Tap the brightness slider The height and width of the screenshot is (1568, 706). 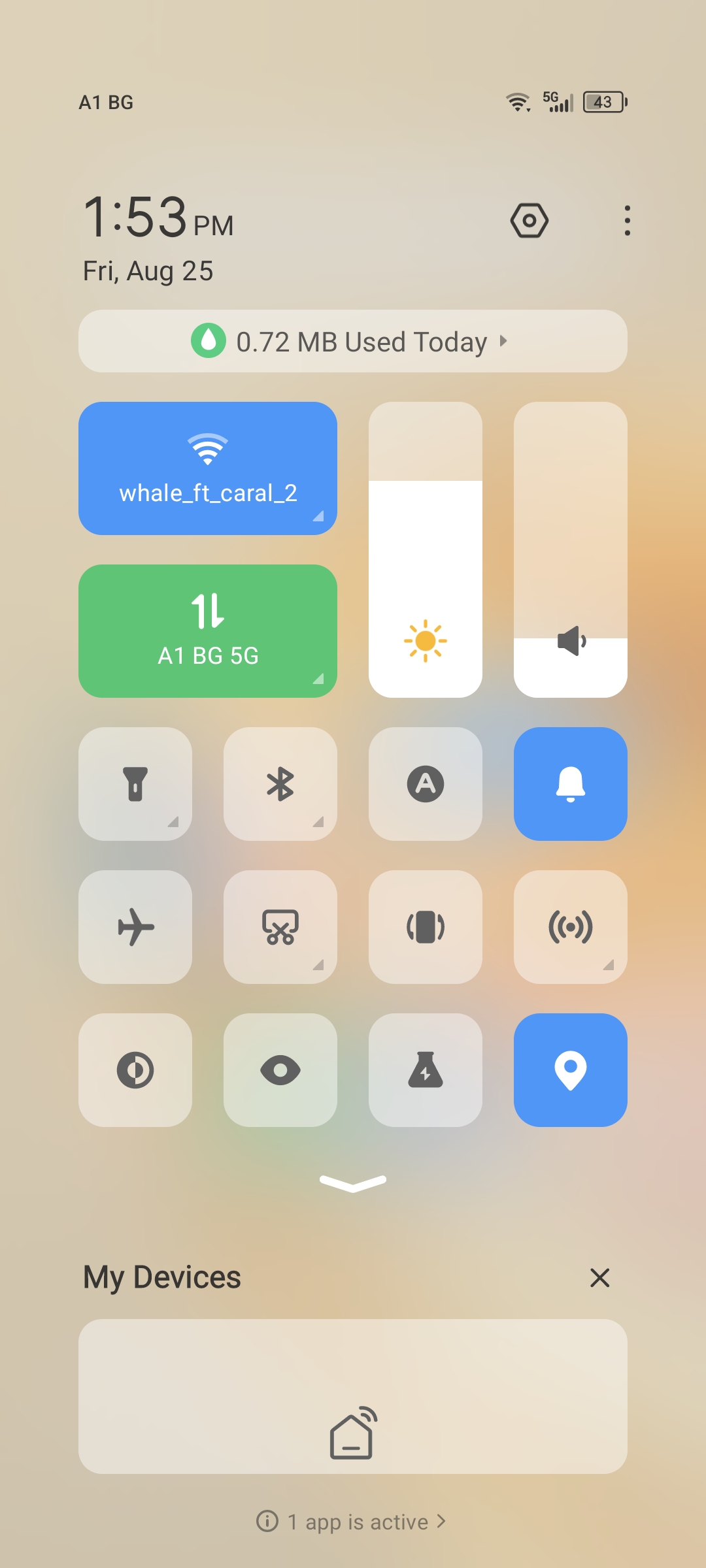pos(426,549)
